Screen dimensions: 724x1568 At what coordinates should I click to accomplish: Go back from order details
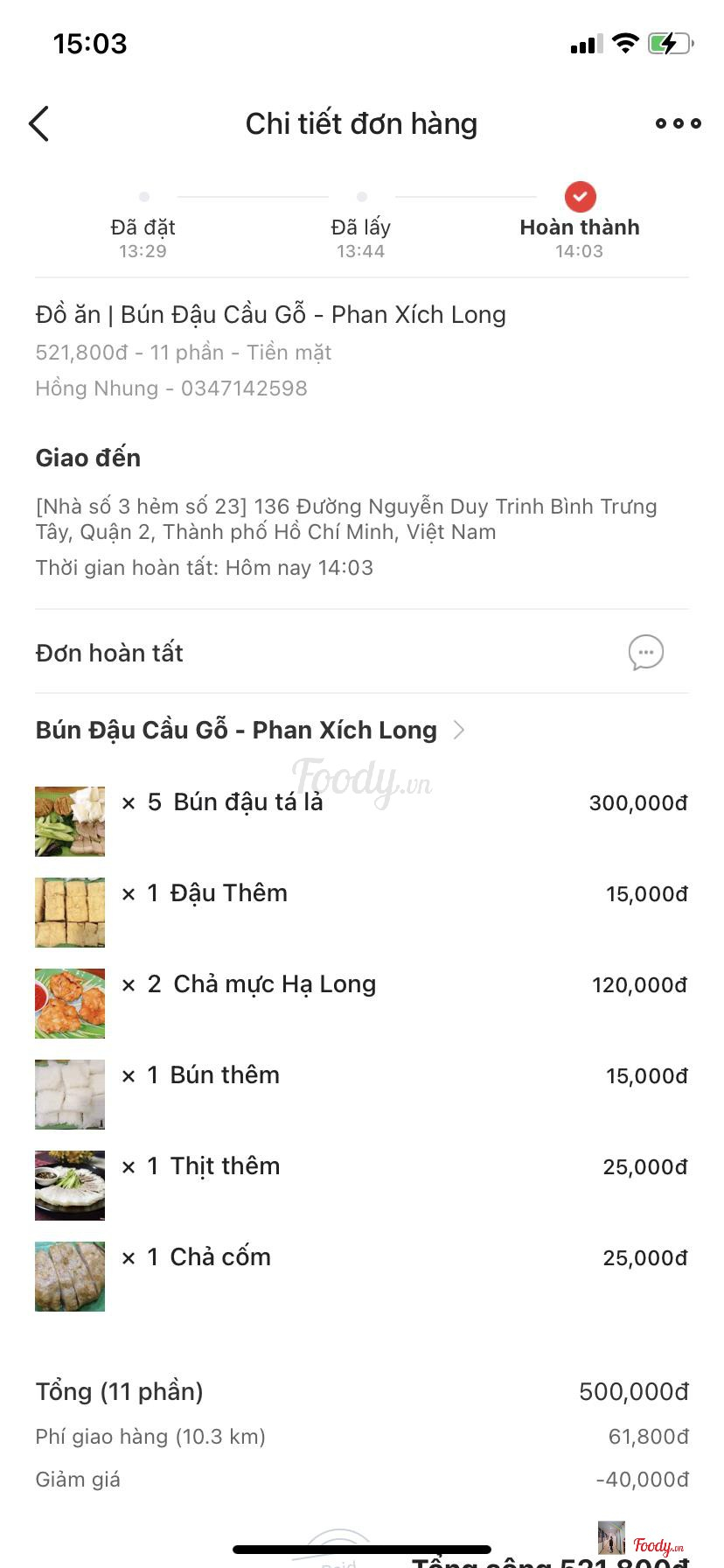point(39,124)
